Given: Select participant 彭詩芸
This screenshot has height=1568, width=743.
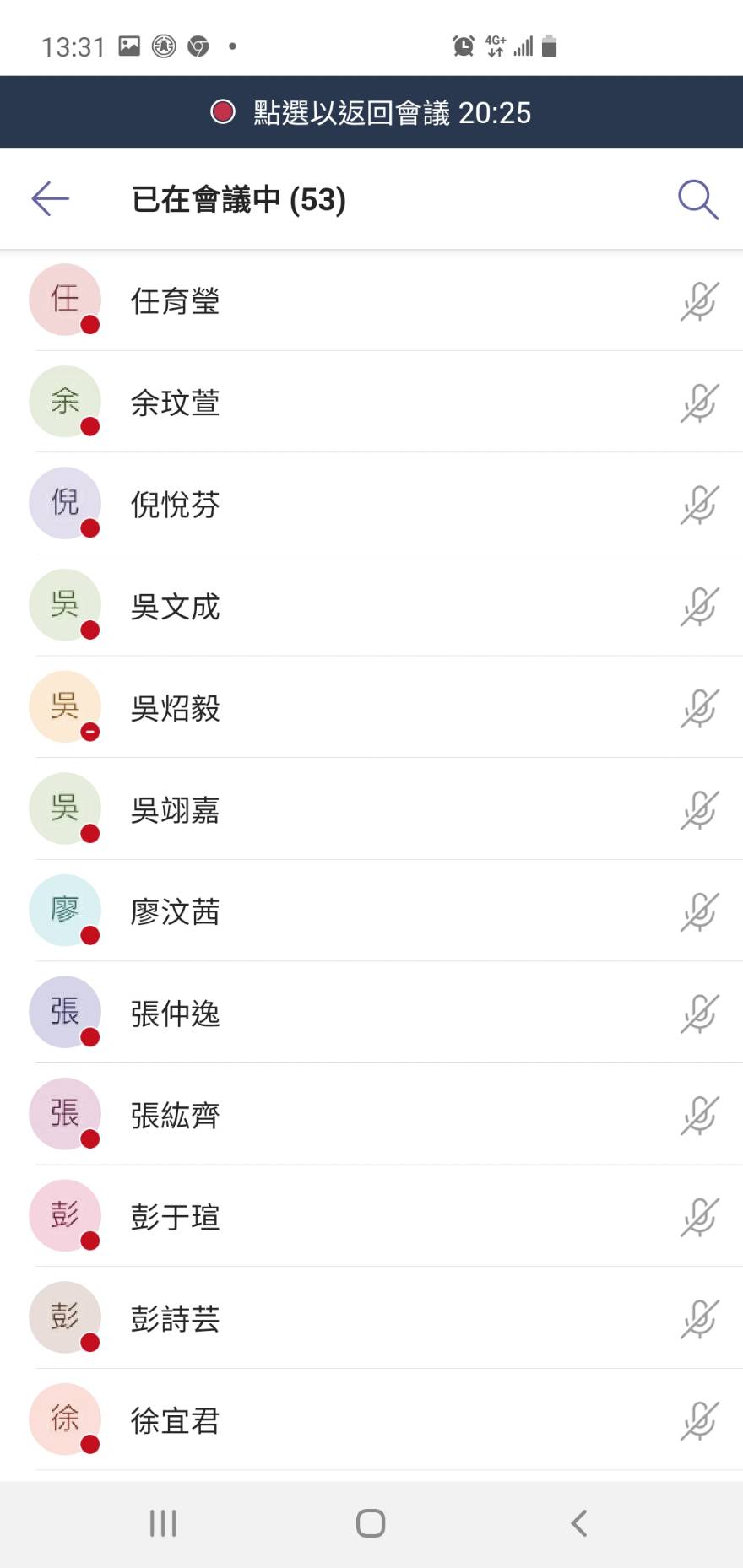Looking at the screenshot, I should 371,1318.
